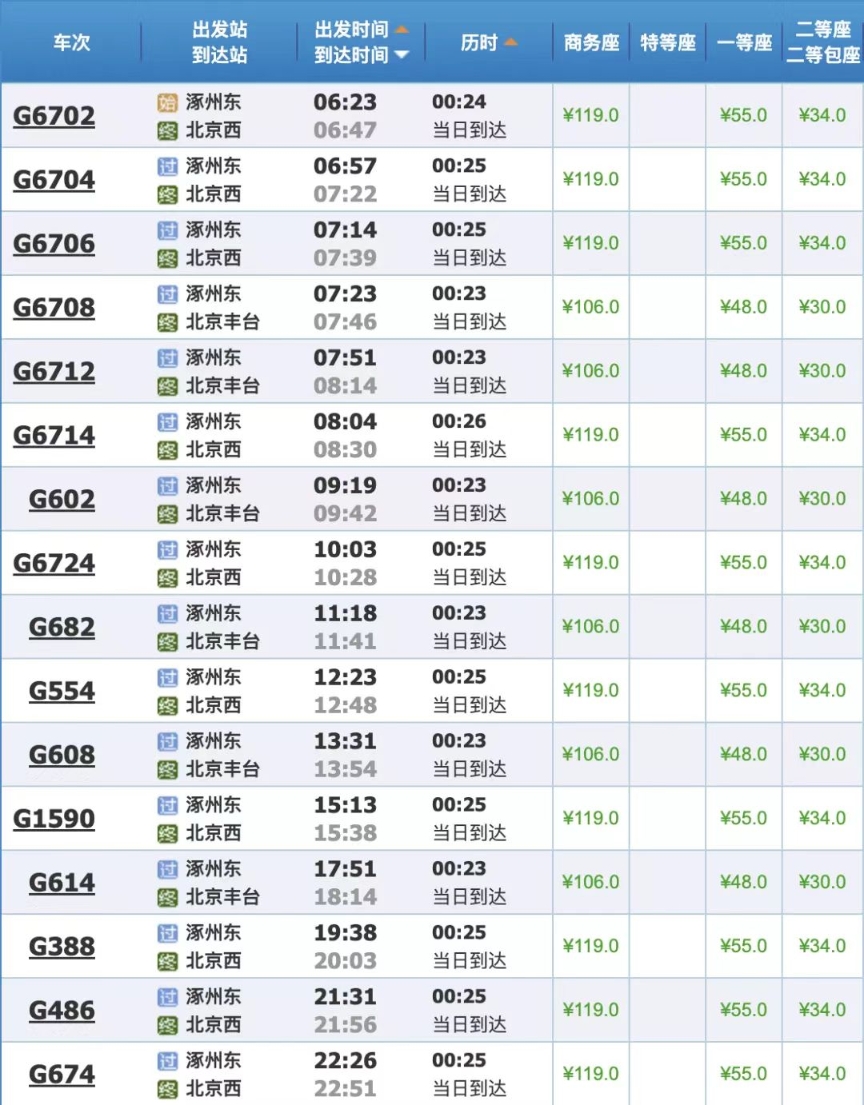View stops for train G6706
Image resolution: width=864 pixels, height=1105 pixels.
click(x=54, y=244)
